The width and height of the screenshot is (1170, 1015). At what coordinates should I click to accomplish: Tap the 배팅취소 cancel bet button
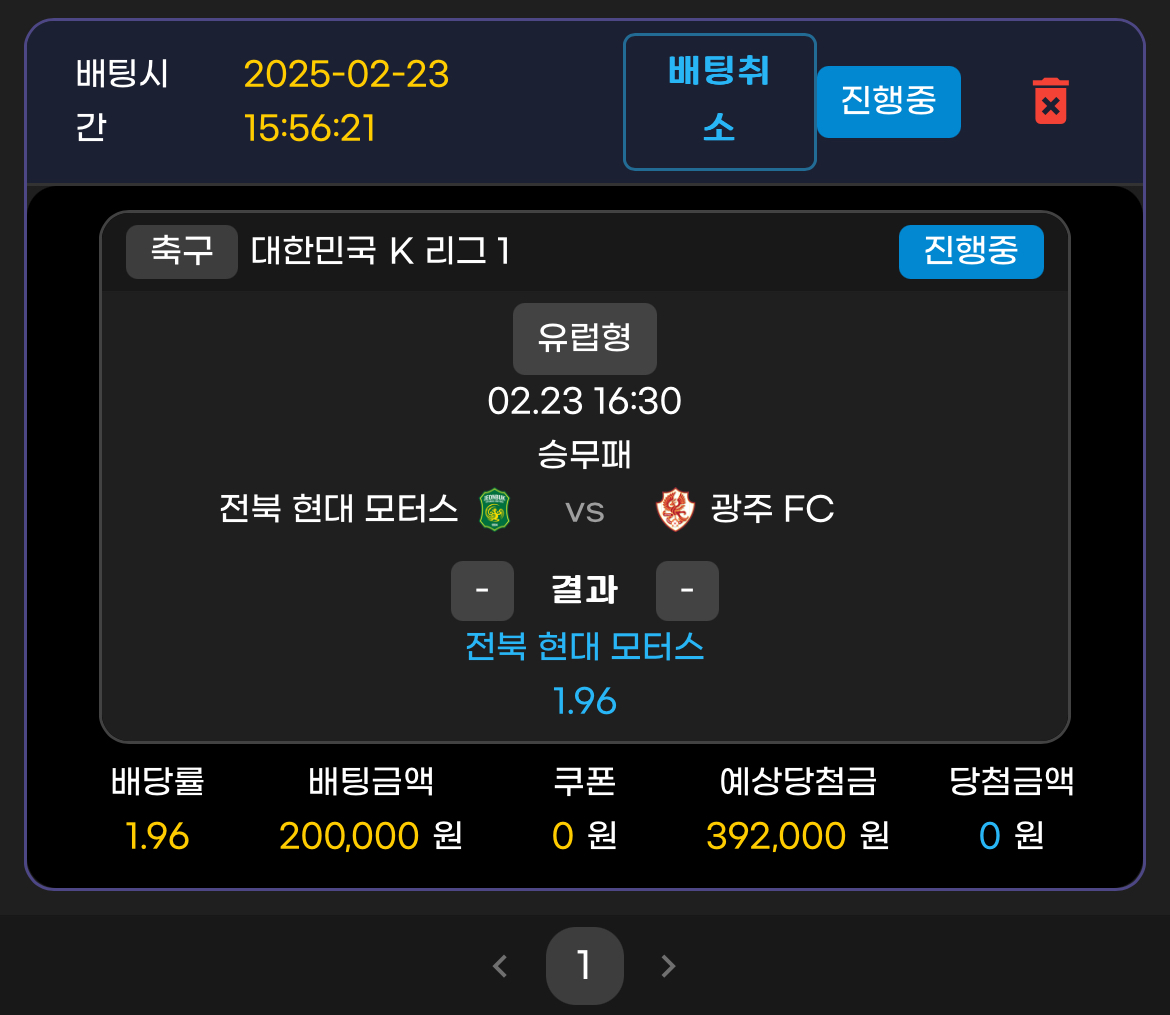tap(719, 102)
